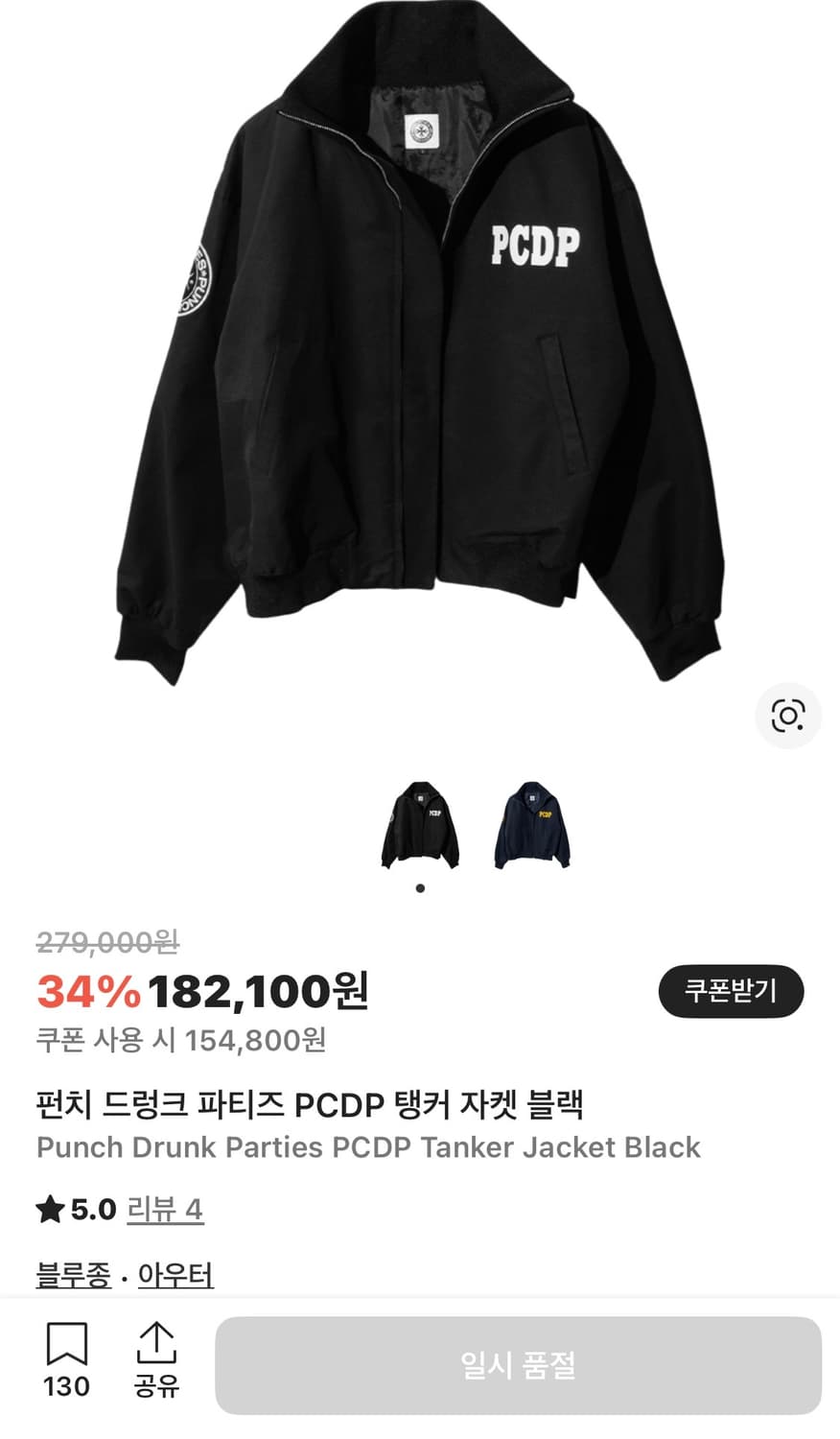
Task: Select the black jacket color thumbnail
Action: pyautogui.click(x=420, y=824)
